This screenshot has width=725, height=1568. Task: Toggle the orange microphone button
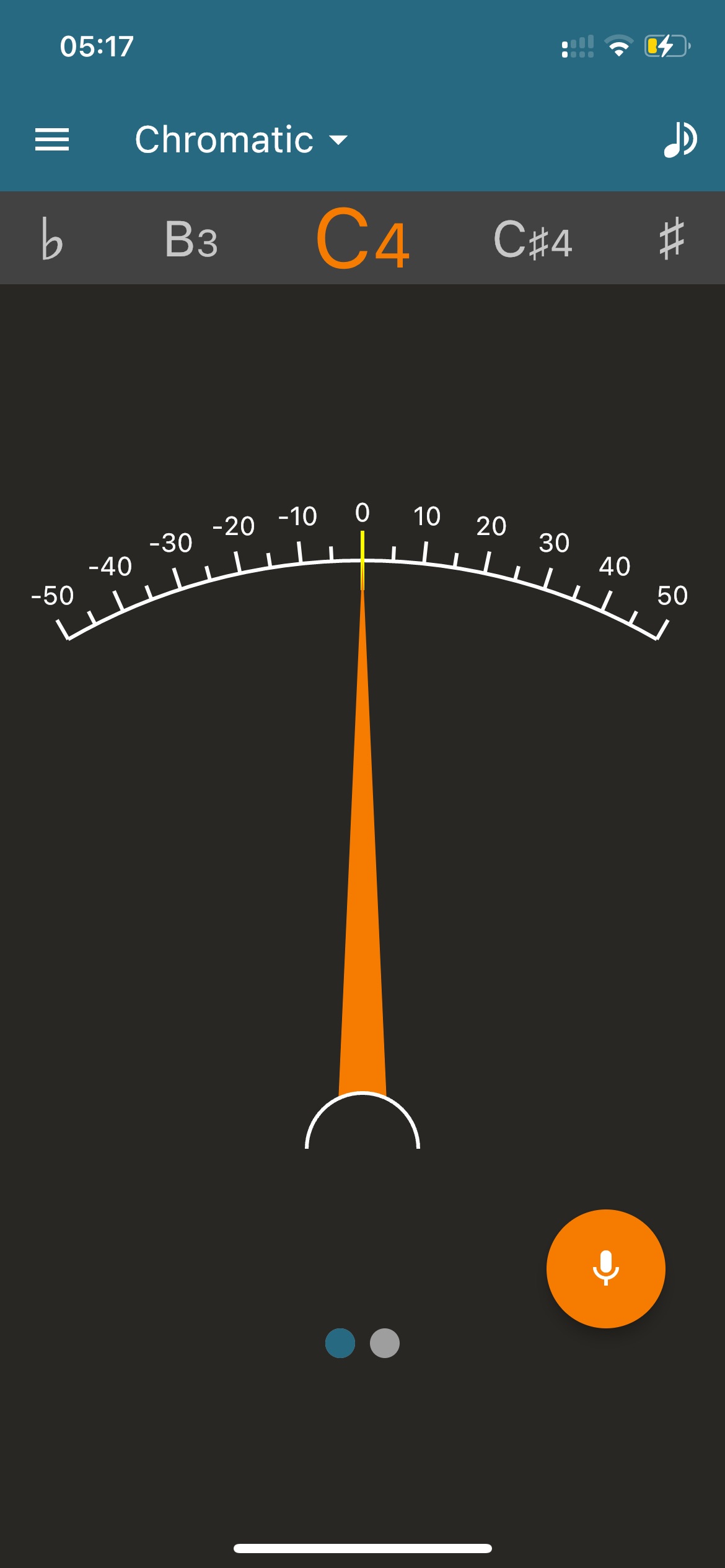[605, 1268]
